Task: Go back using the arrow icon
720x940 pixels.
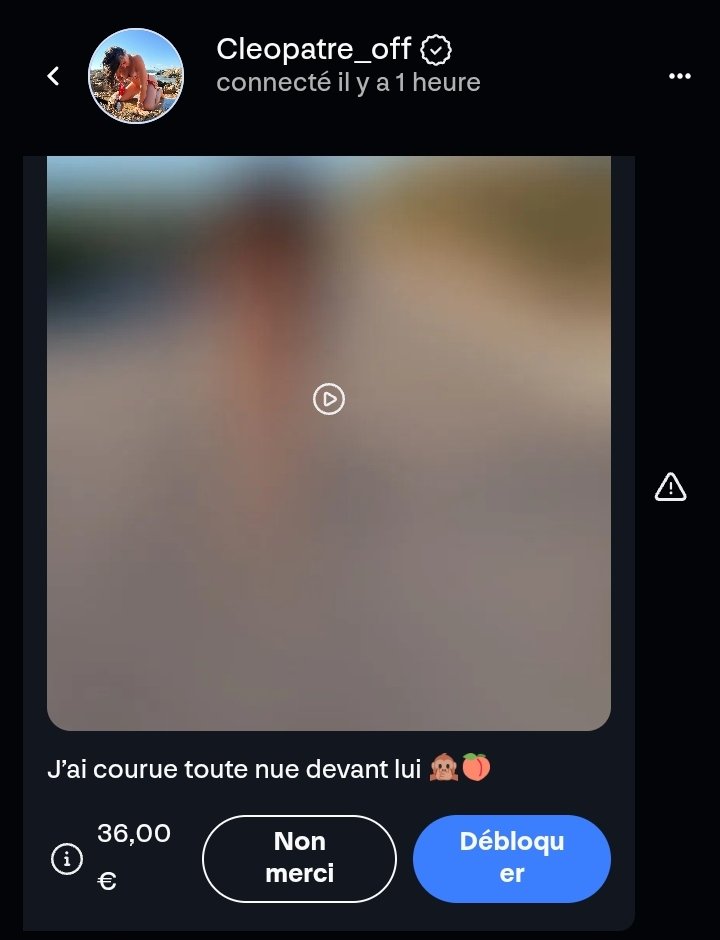Action: pos(54,76)
